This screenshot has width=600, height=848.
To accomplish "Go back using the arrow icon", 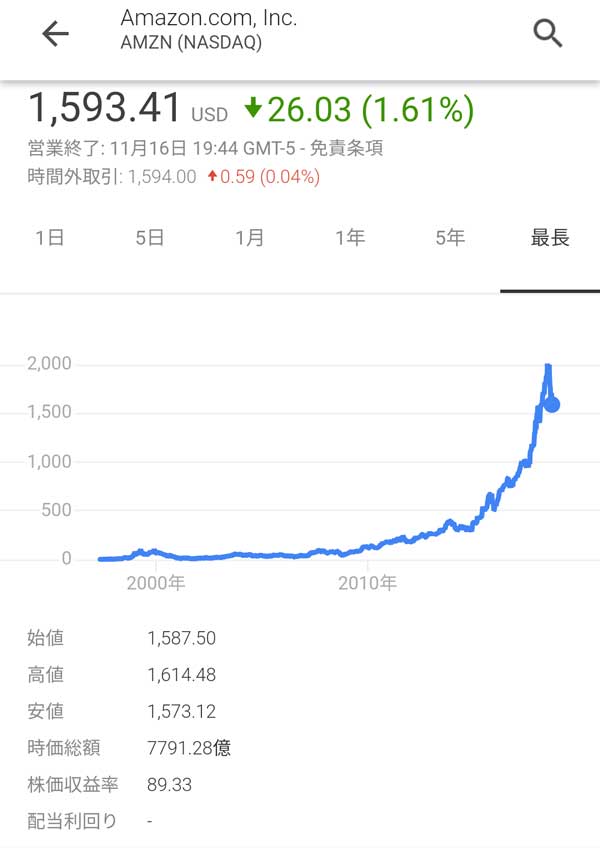I will 55,34.
